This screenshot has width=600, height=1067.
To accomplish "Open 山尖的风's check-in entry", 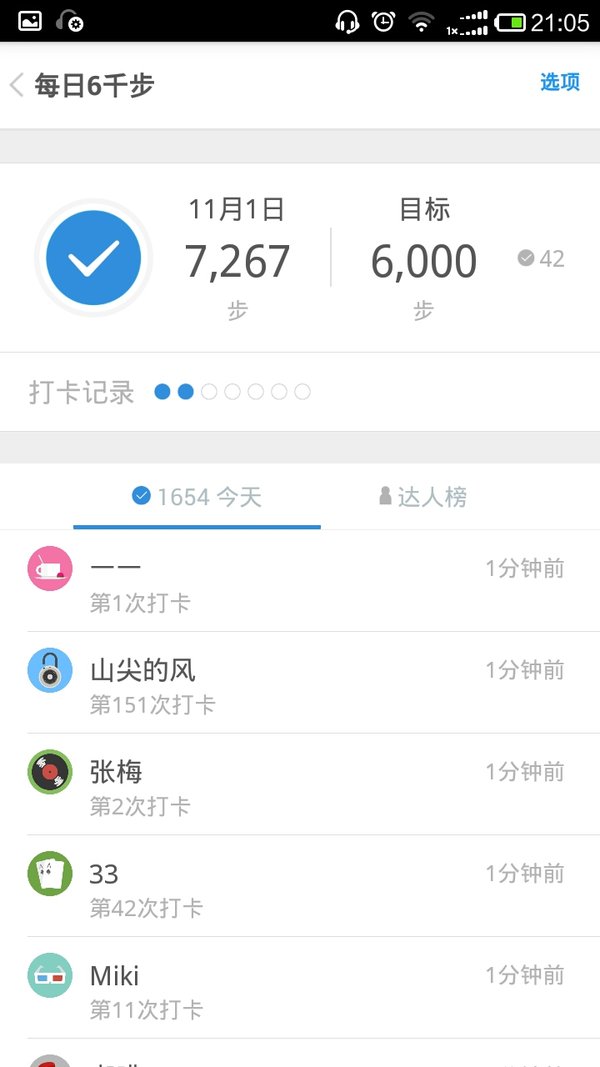I will tap(300, 683).
